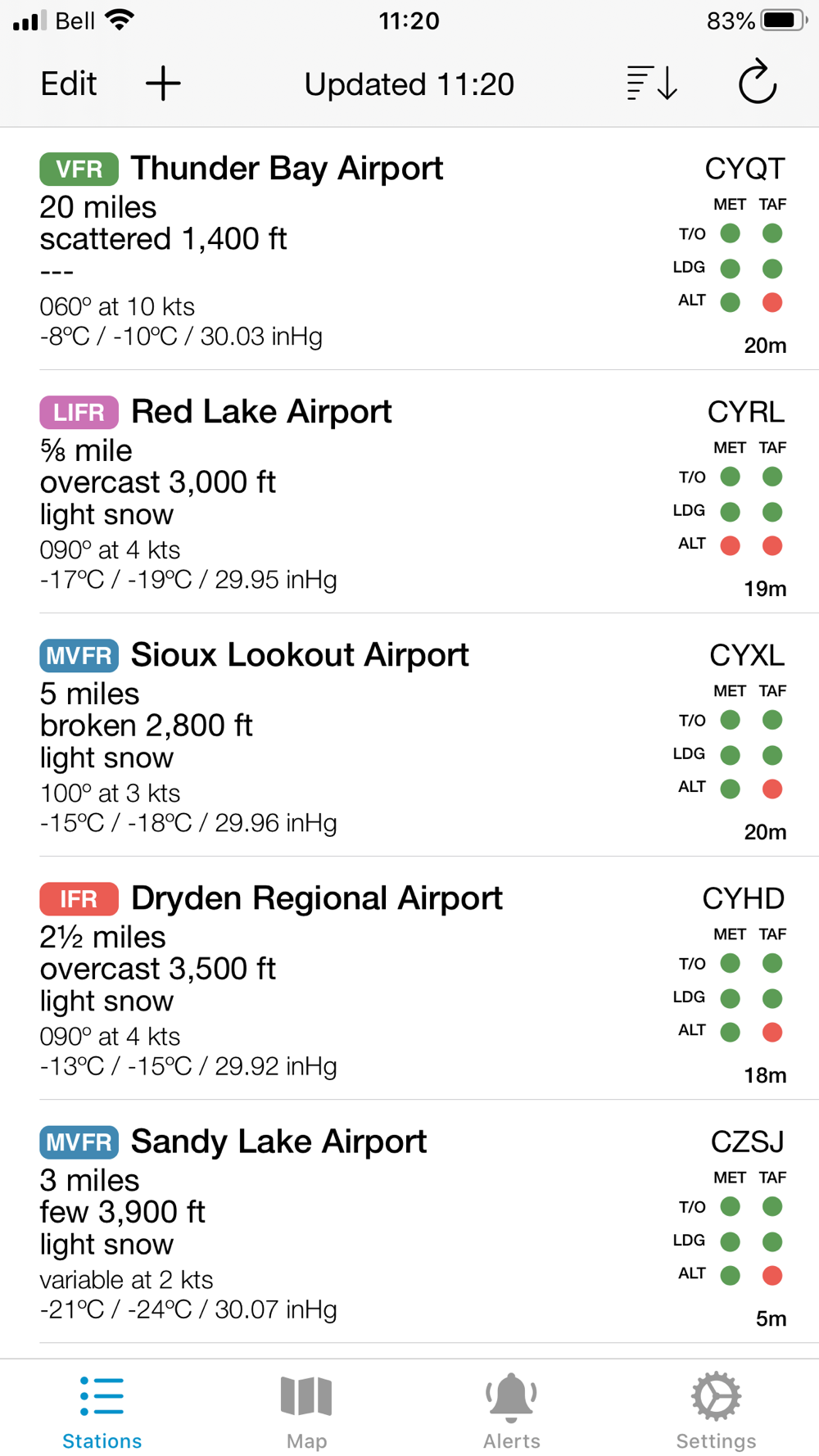
Task: Open Sandy Lake Airport station
Action: point(409,1222)
